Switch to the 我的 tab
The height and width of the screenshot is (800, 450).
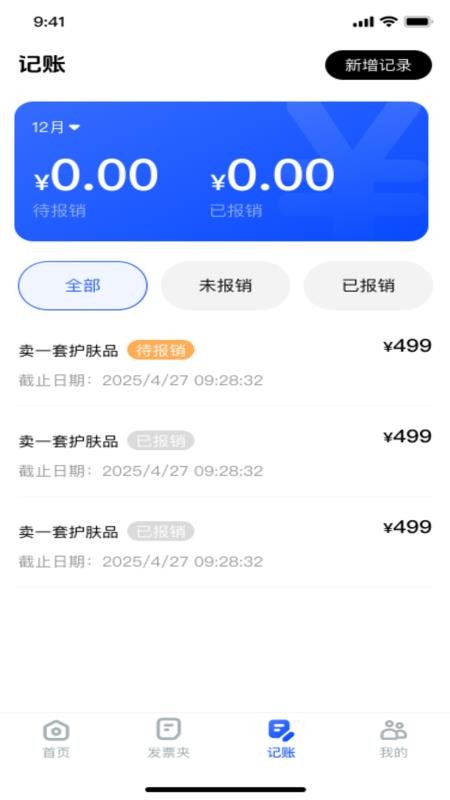393,739
